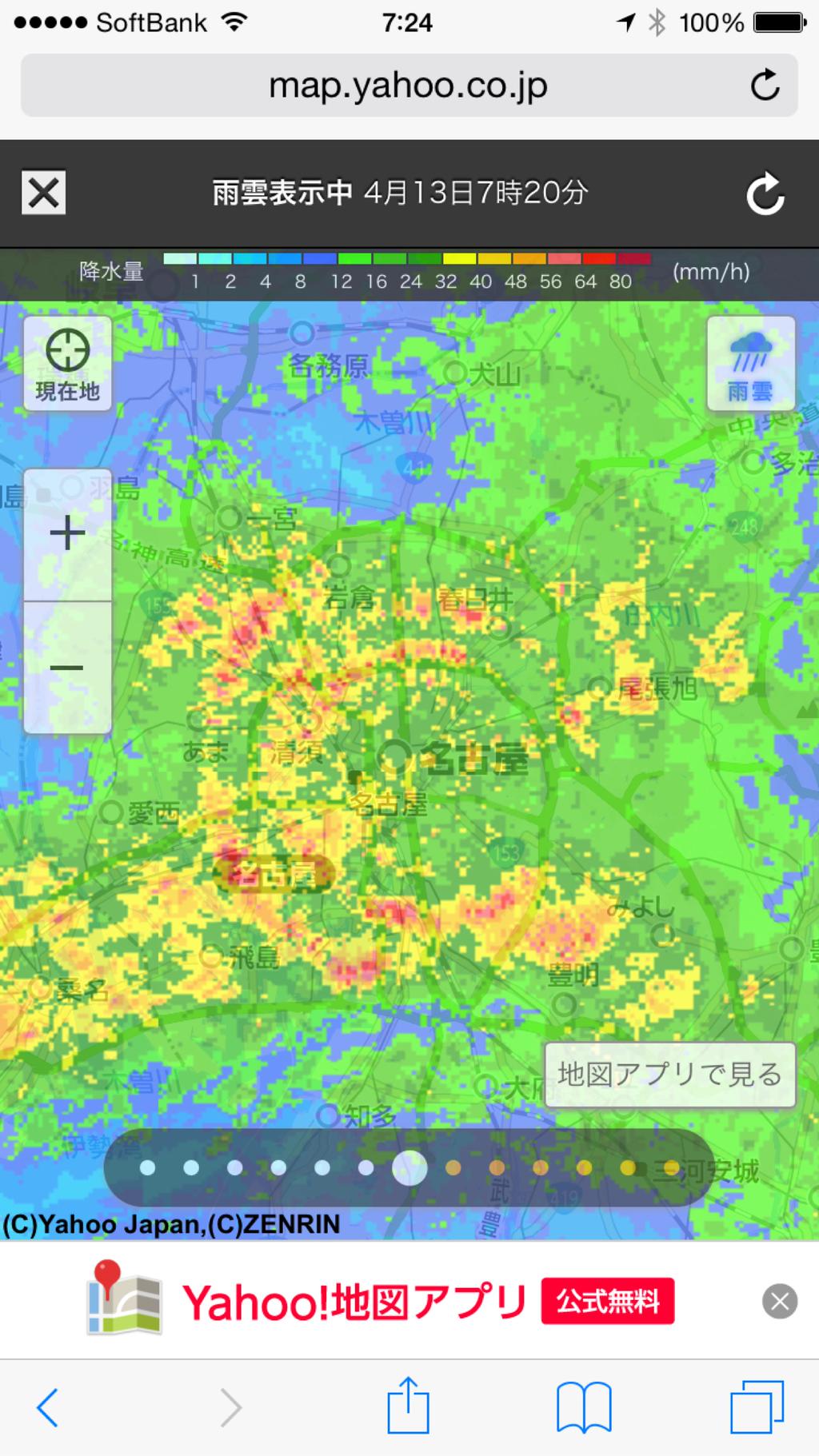Screen dimensions: 819x1456
Task: Toggle the 雨雲 rain cloud layer
Action: click(x=750, y=364)
